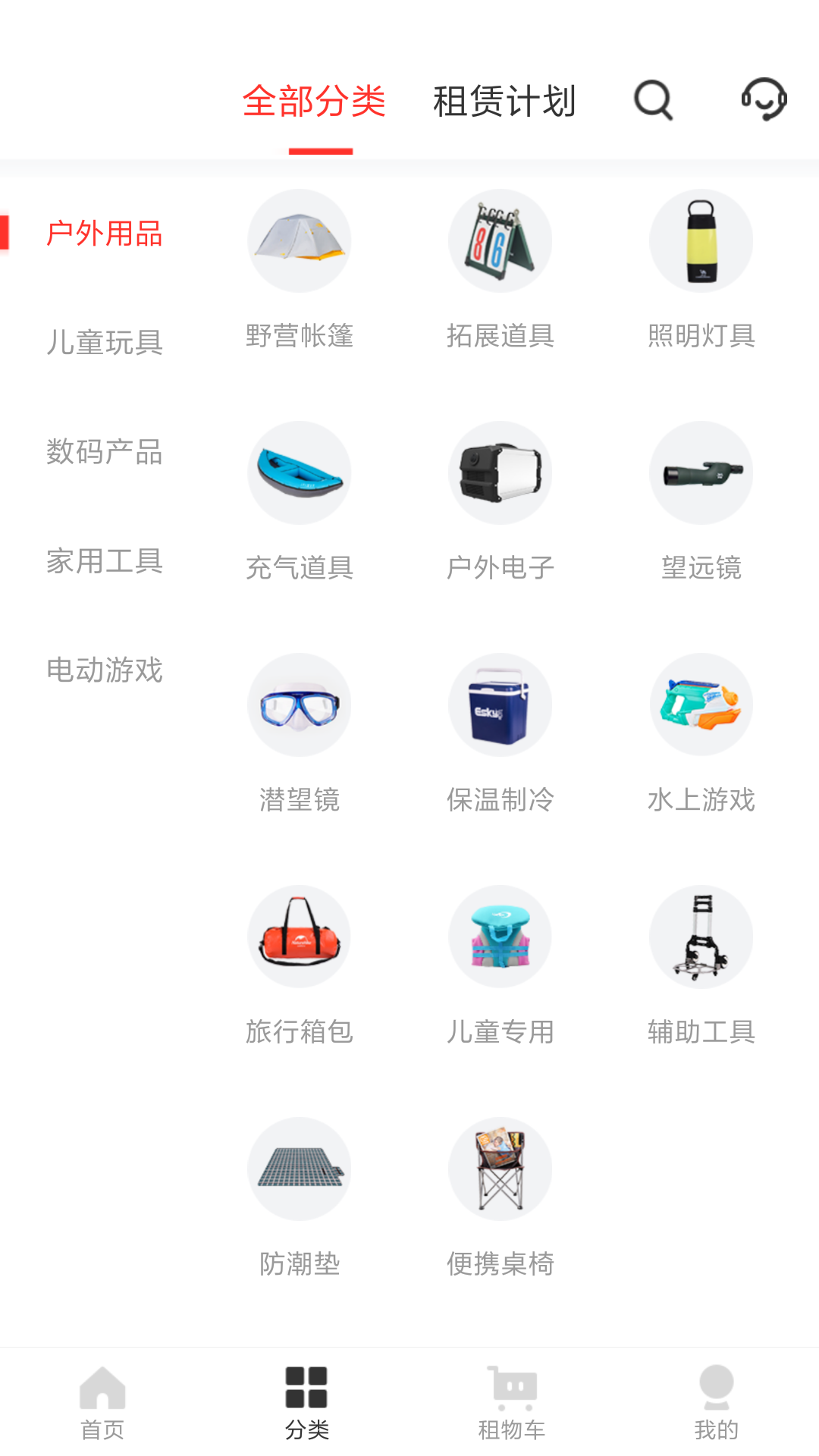Switch to 租赁计划 tab
This screenshot has width=819, height=1456.
point(504,101)
